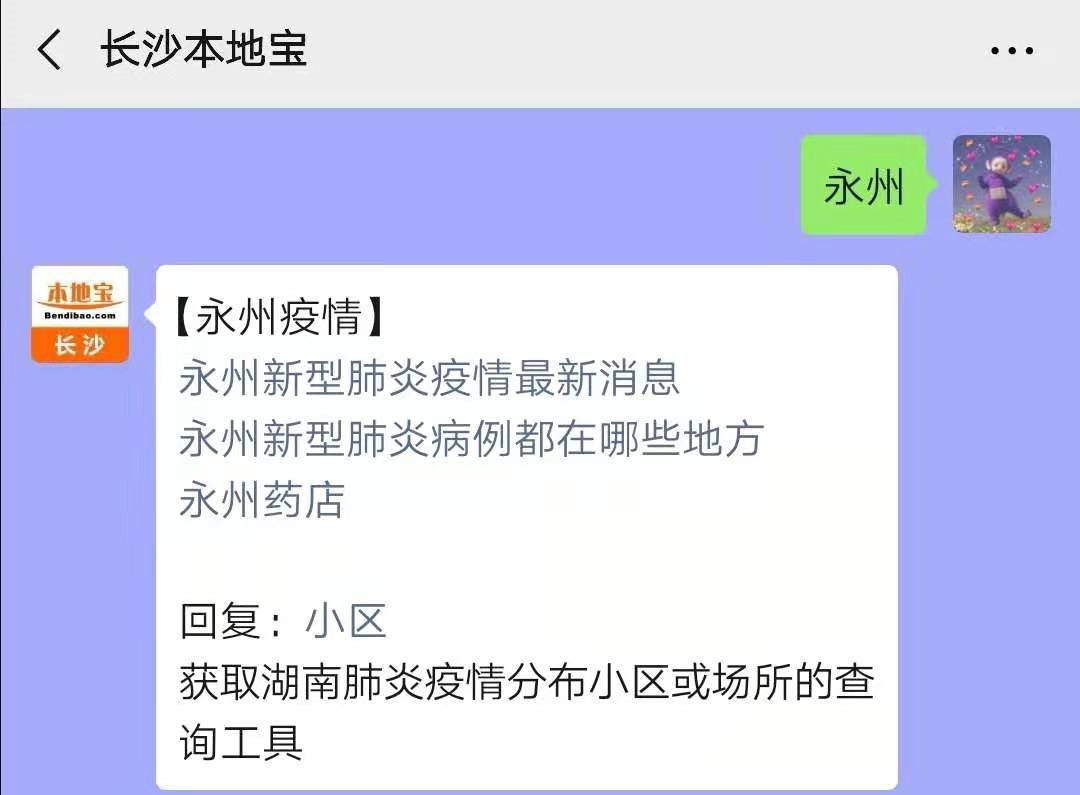This screenshot has height=795, width=1080.
Task: Open the 永州药店 link
Action: pyautogui.click(x=262, y=500)
